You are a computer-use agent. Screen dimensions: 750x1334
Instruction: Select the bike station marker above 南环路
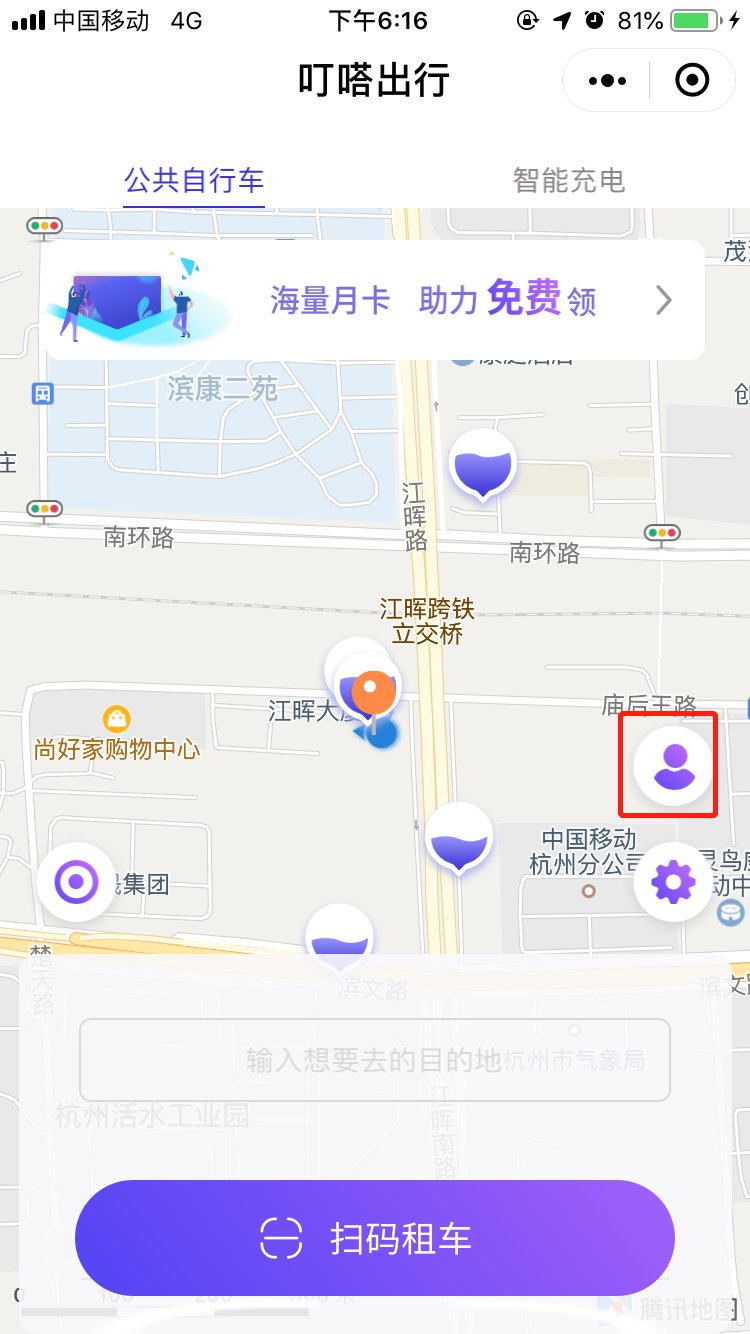[x=482, y=464]
